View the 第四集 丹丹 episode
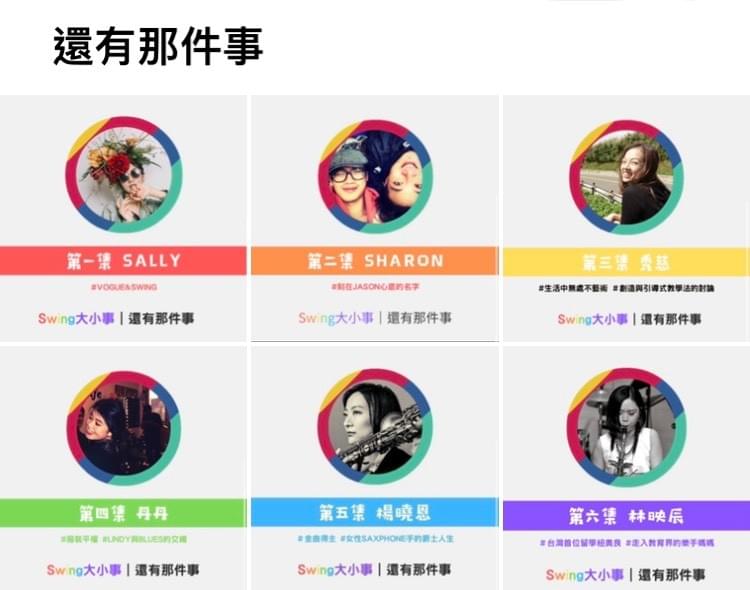Image resolution: width=750 pixels, height=590 pixels. tap(124, 466)
